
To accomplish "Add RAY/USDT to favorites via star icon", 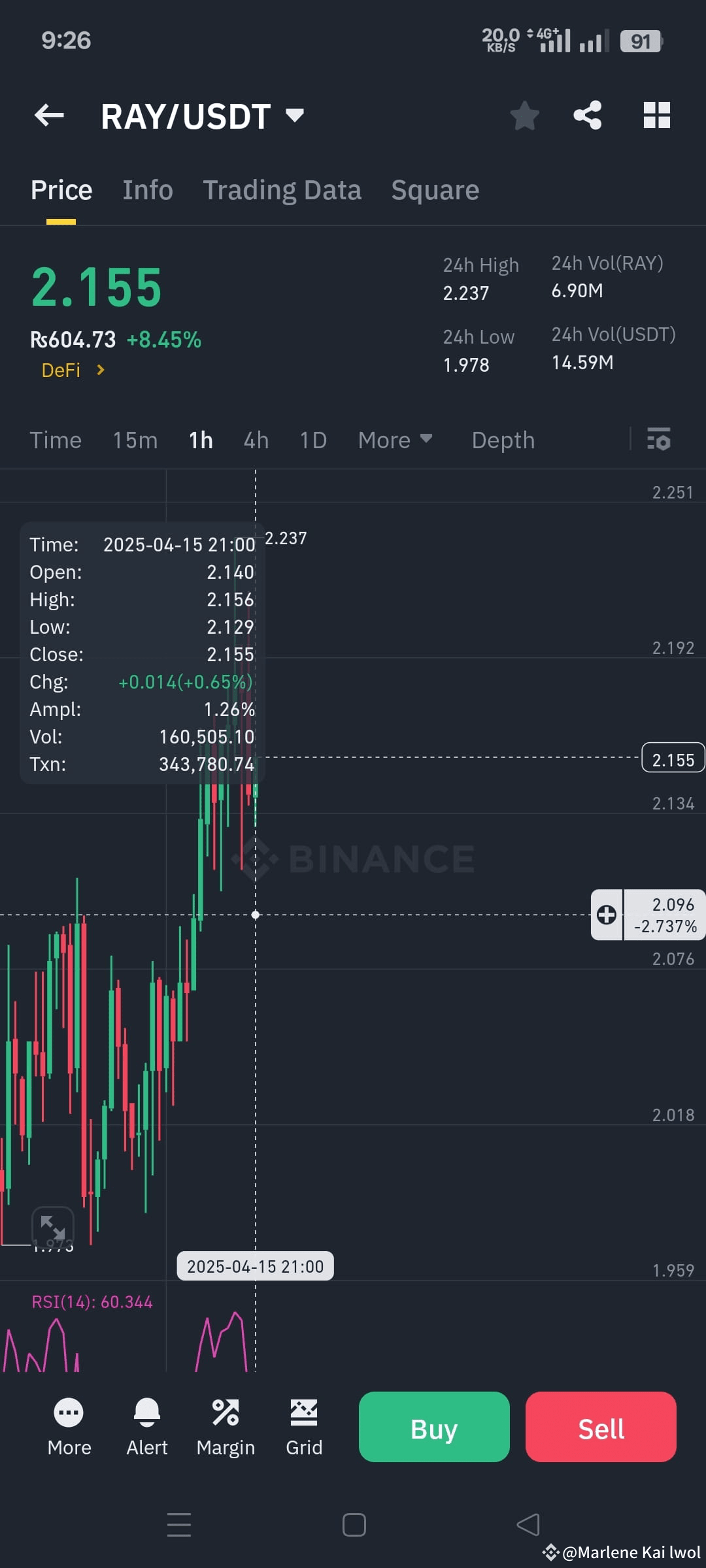I will 524,115.
